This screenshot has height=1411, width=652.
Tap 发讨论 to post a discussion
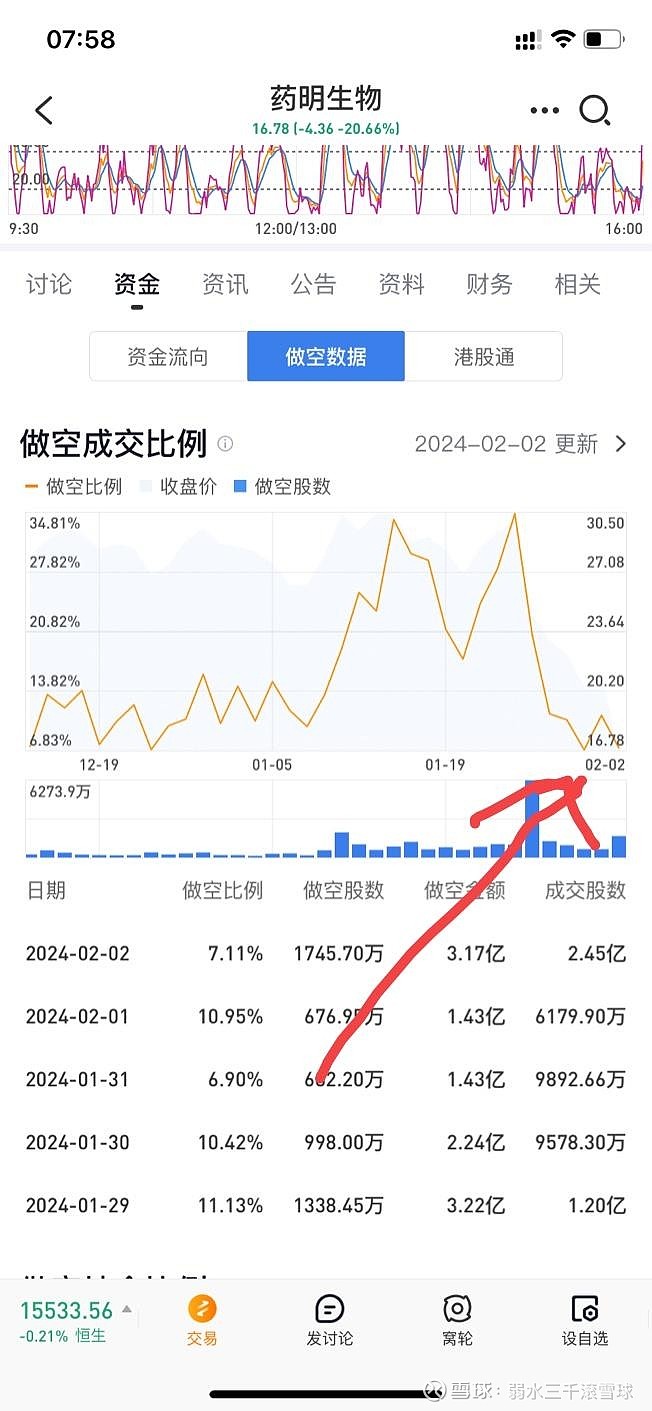tap(329, 1320)
